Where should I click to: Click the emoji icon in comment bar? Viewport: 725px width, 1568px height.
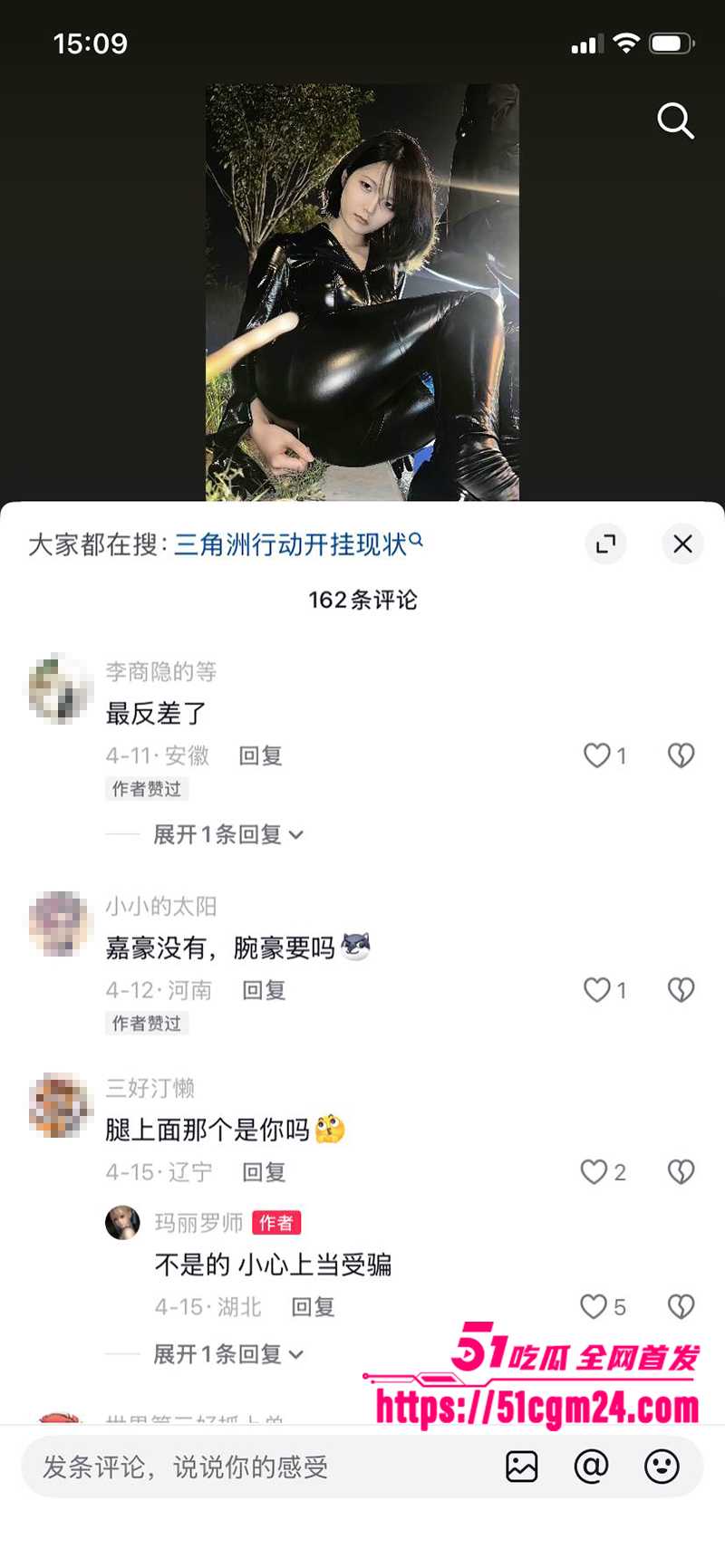(662, 1467)
